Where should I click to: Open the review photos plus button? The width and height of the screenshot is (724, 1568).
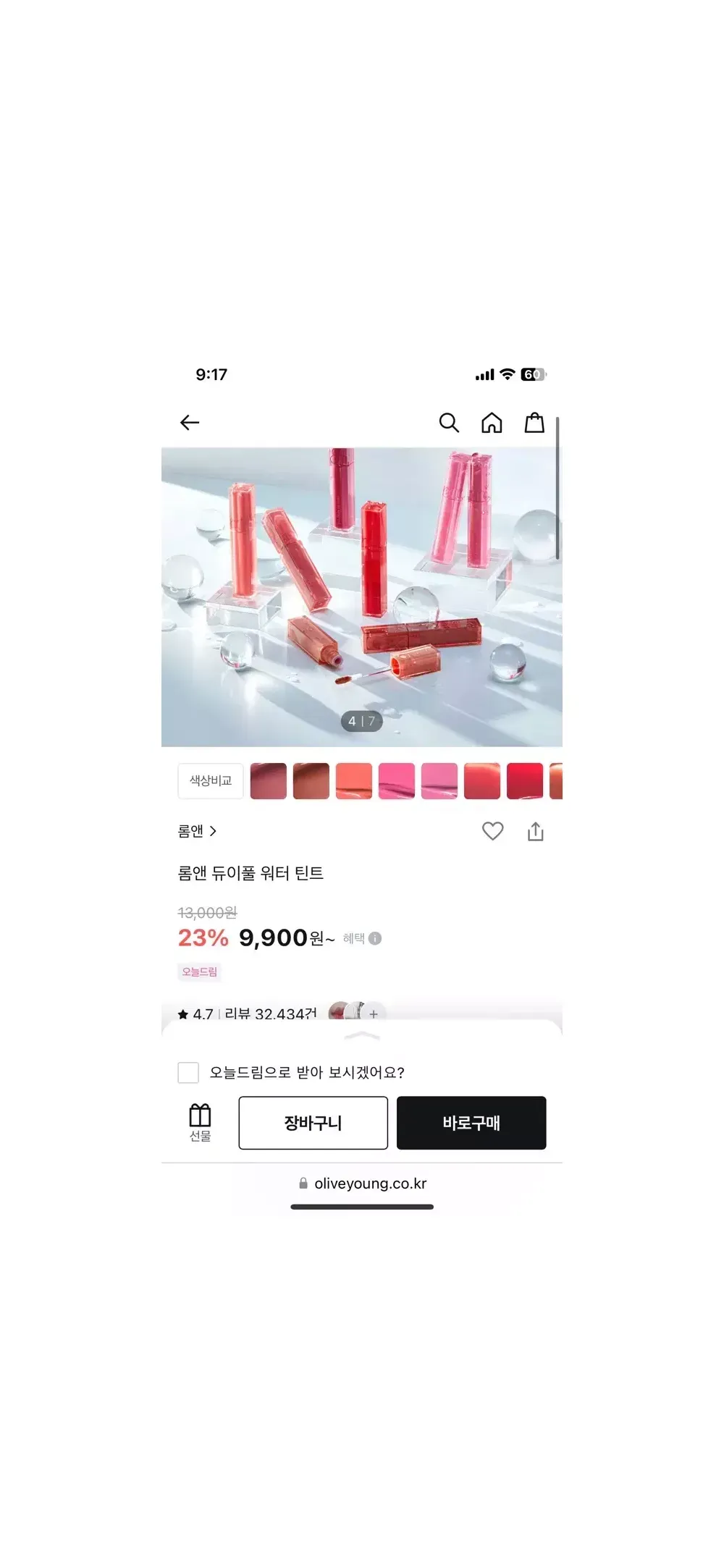point(374,1013)
